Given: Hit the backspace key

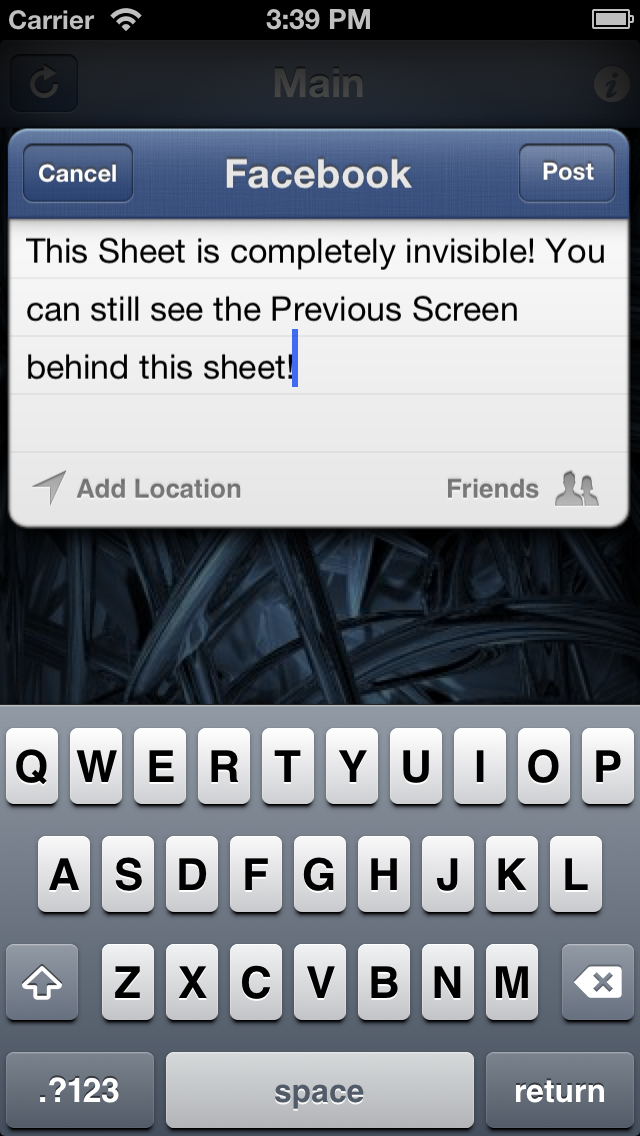Looking at the screenshot, I should (x=597, y=982).
